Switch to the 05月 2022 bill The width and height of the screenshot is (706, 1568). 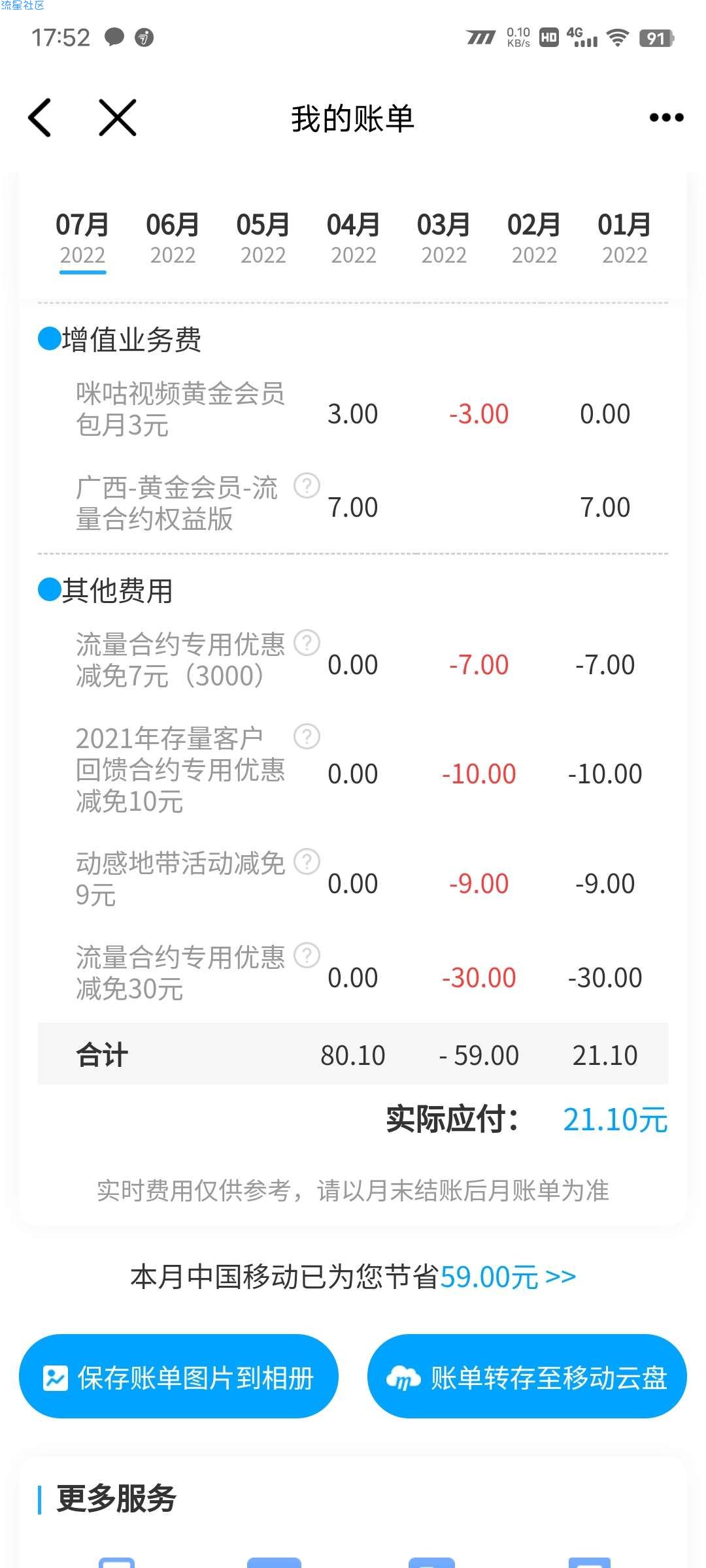[x=263, y=238]
